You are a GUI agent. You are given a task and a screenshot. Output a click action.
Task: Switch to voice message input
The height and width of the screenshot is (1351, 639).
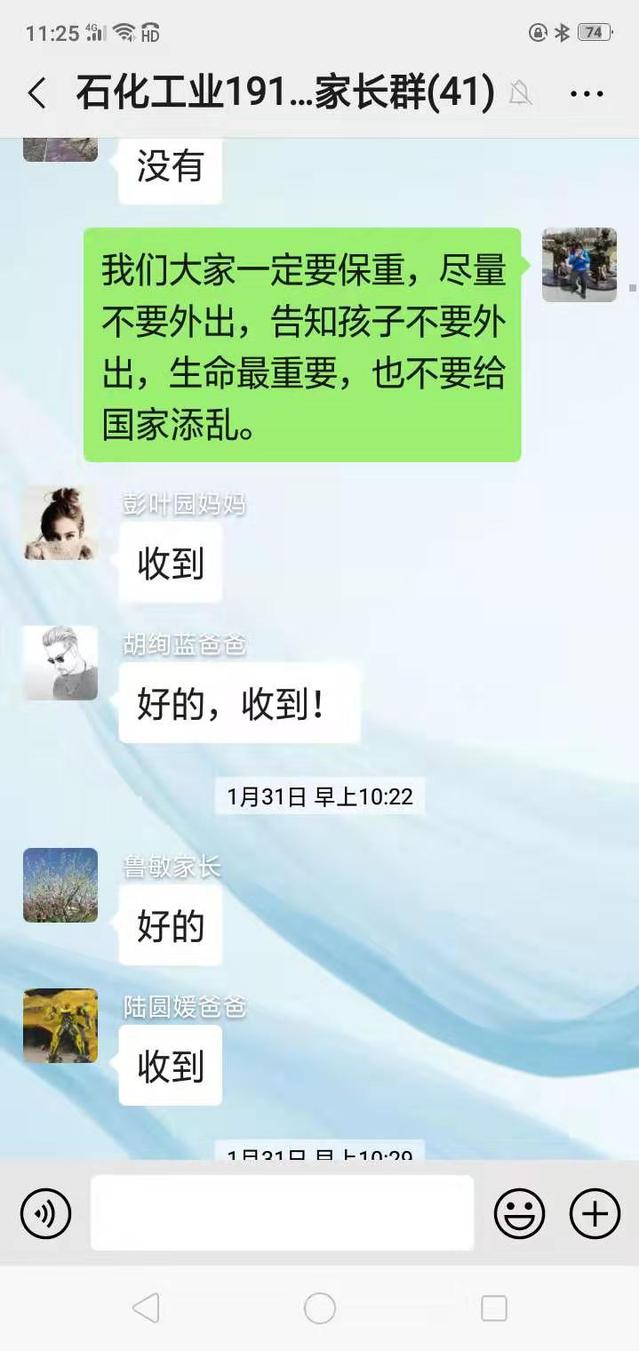[x=46, y=1214]
